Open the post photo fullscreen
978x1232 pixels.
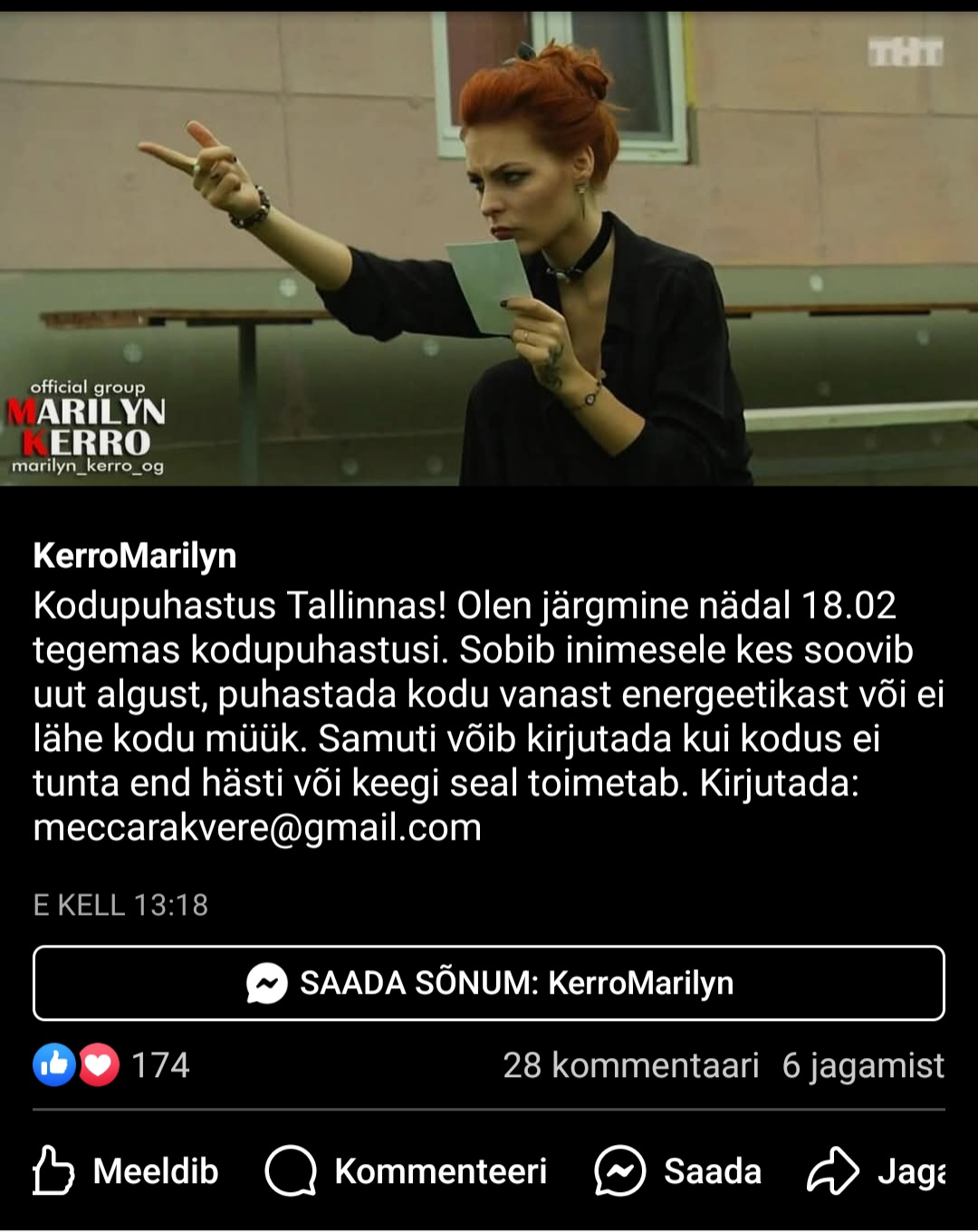(489, 249)
